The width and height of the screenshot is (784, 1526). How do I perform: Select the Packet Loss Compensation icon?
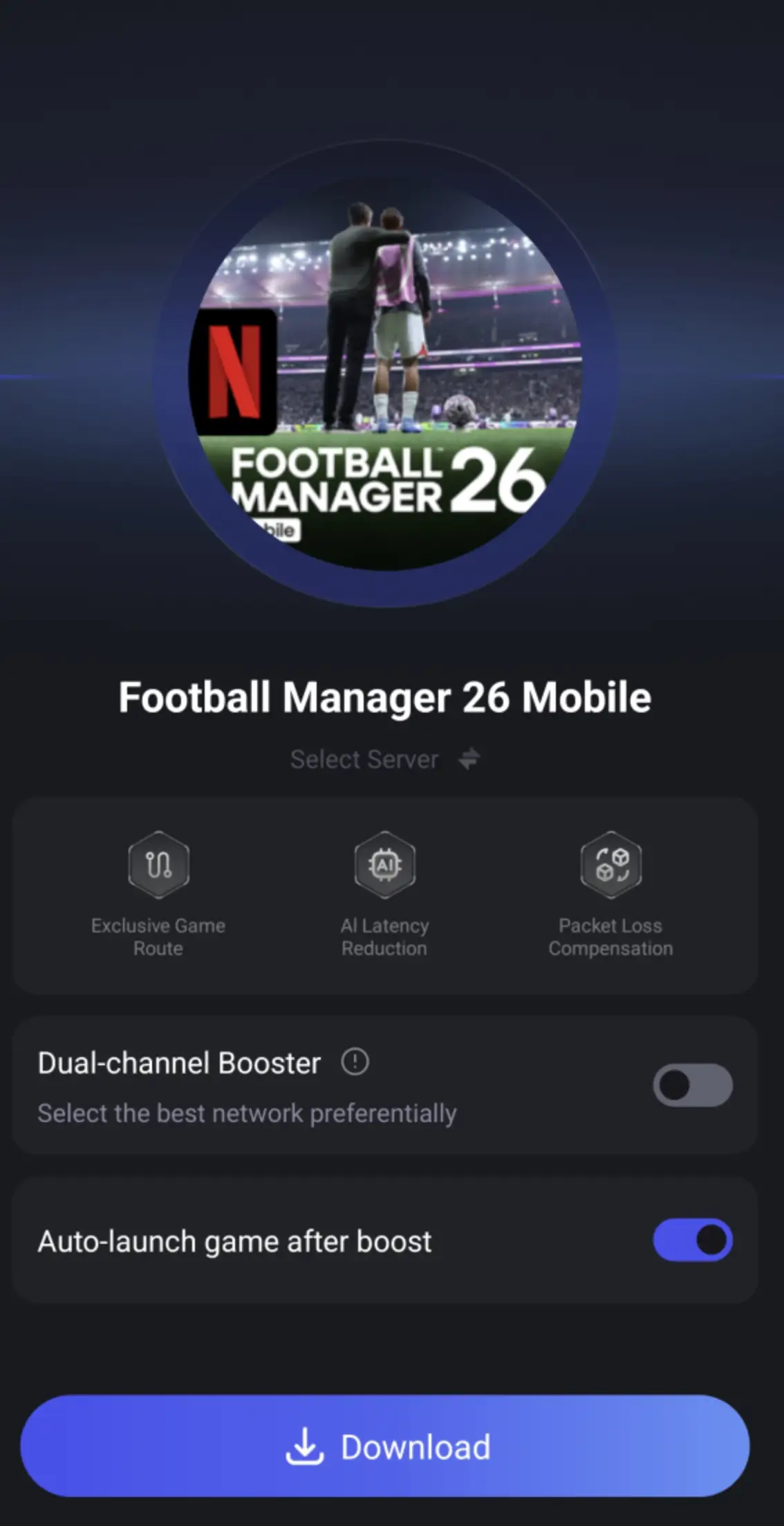(x=611, y=865)
